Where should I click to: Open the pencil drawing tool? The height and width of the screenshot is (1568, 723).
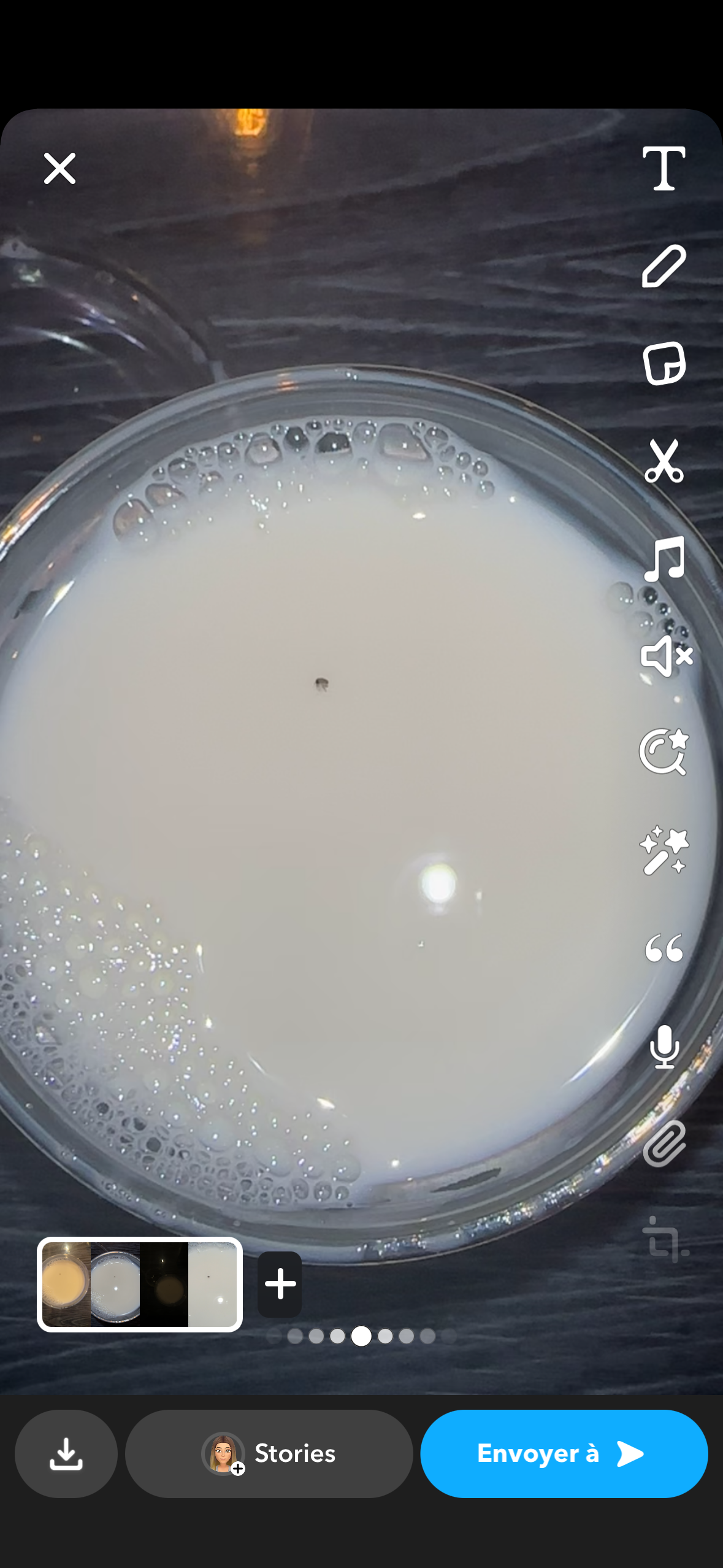coord(664,266)
